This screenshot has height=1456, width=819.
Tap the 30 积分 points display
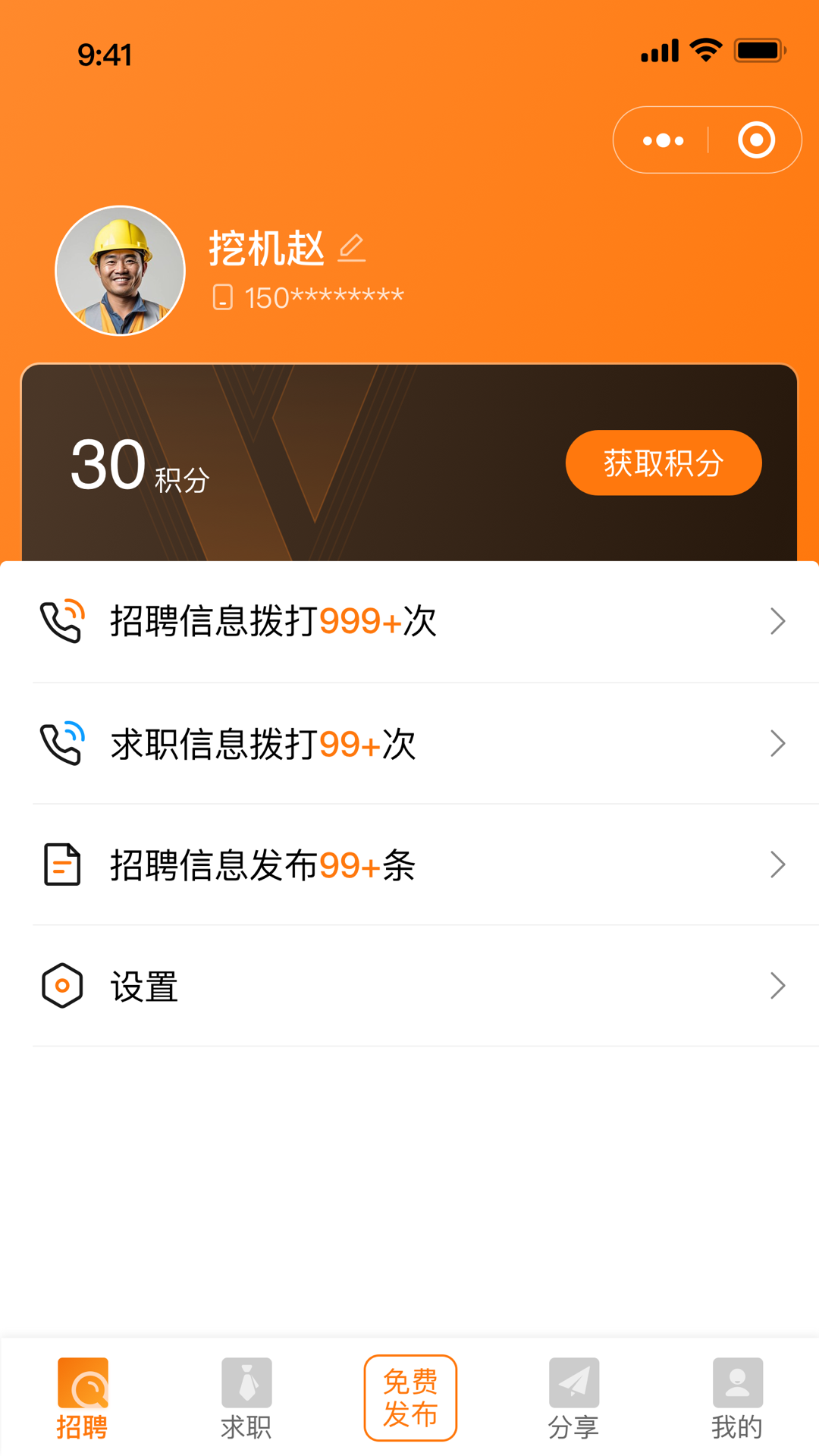(135, 466)
